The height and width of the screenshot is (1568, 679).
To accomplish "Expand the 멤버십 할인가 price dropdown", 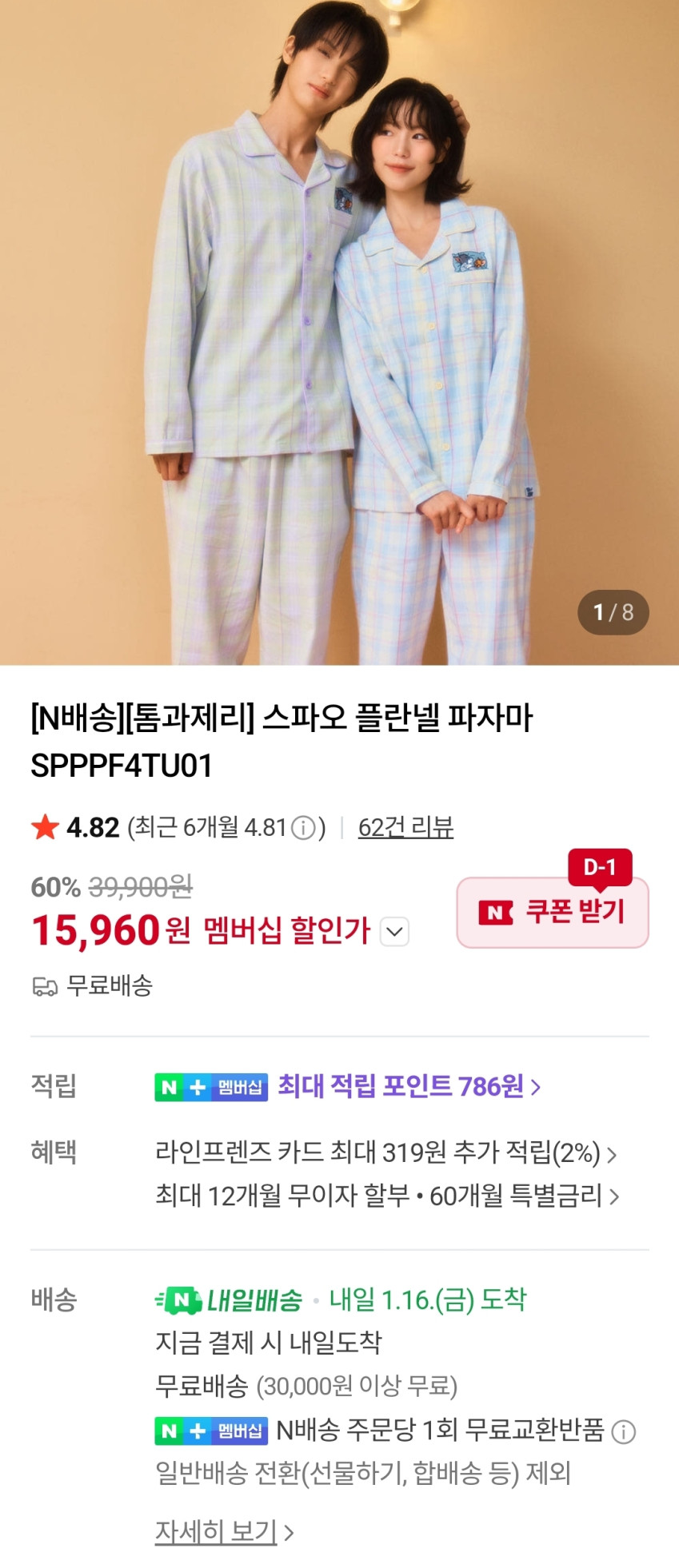I will click(x=394, y=932).
